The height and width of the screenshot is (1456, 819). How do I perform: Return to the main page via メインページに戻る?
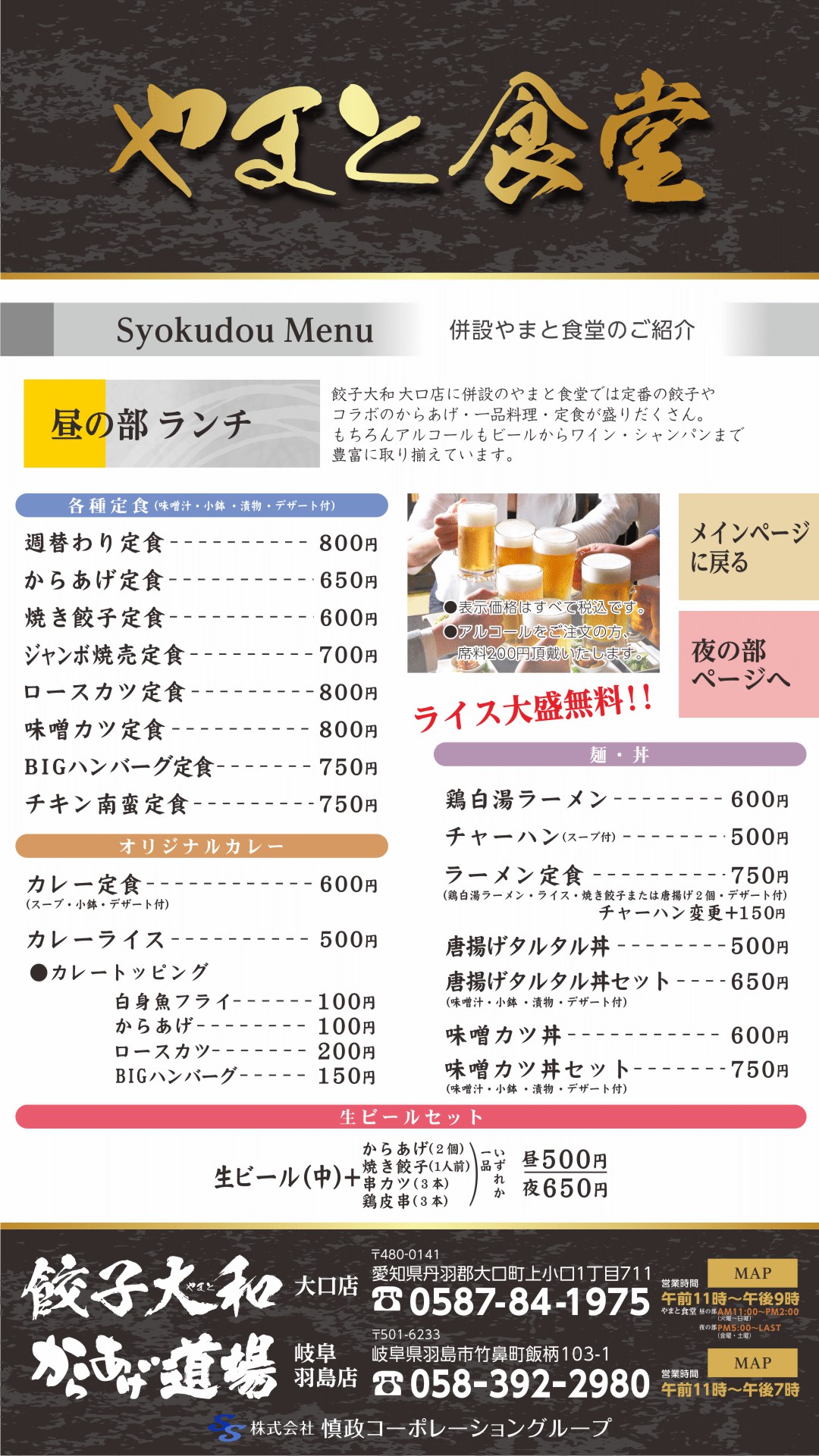point(748,546)
